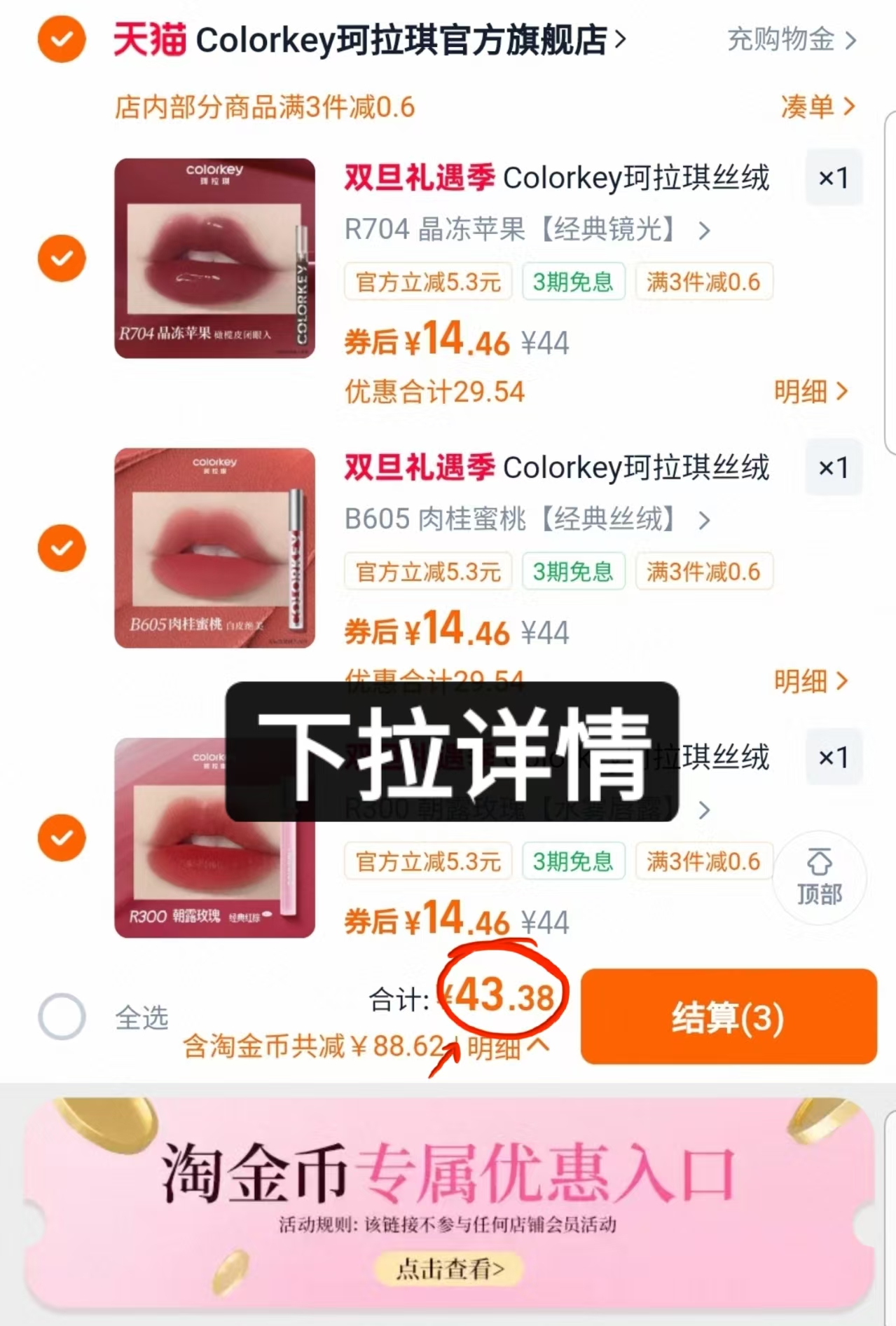
Task: Deselect the B605 item checkbox
Action: click(62, 547)
